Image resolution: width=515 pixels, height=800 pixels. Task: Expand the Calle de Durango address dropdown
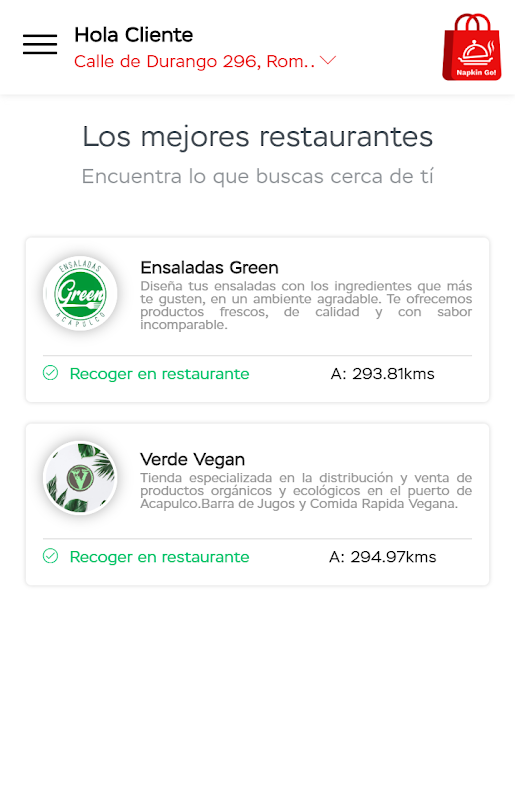tap(205, 61)
